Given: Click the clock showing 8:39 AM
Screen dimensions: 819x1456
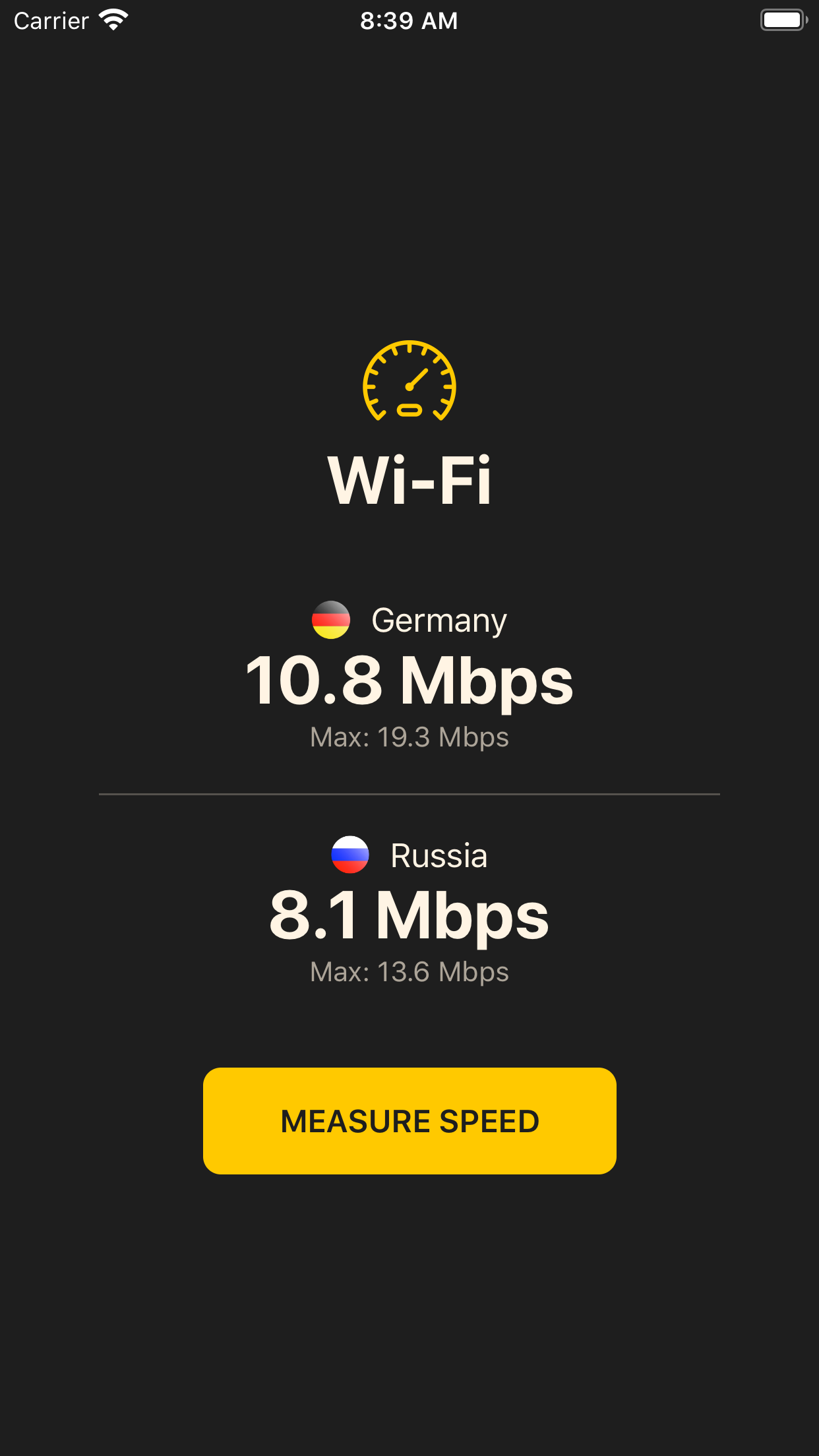Looking at the screenshot, I should click(409, 20).
